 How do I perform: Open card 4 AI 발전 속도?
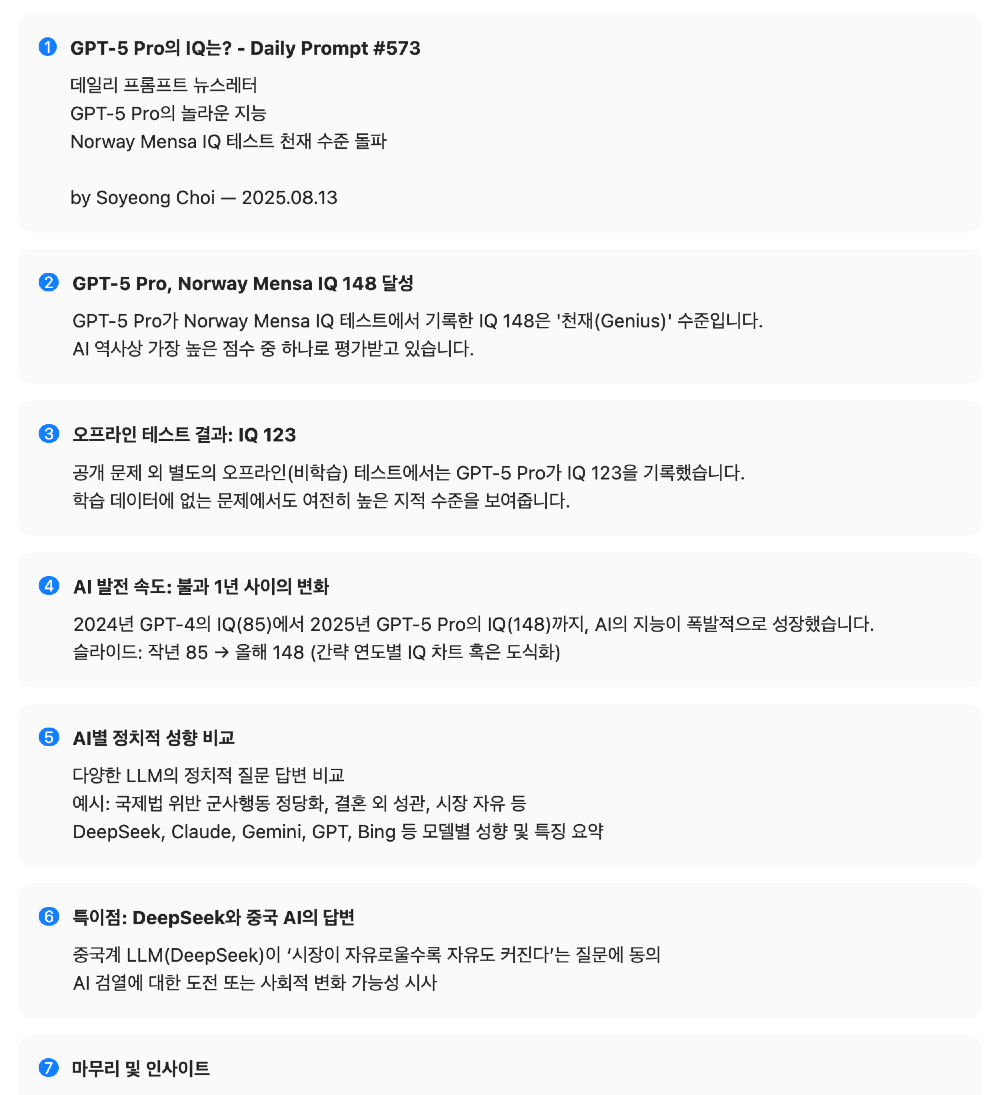(x=499, y=619)
